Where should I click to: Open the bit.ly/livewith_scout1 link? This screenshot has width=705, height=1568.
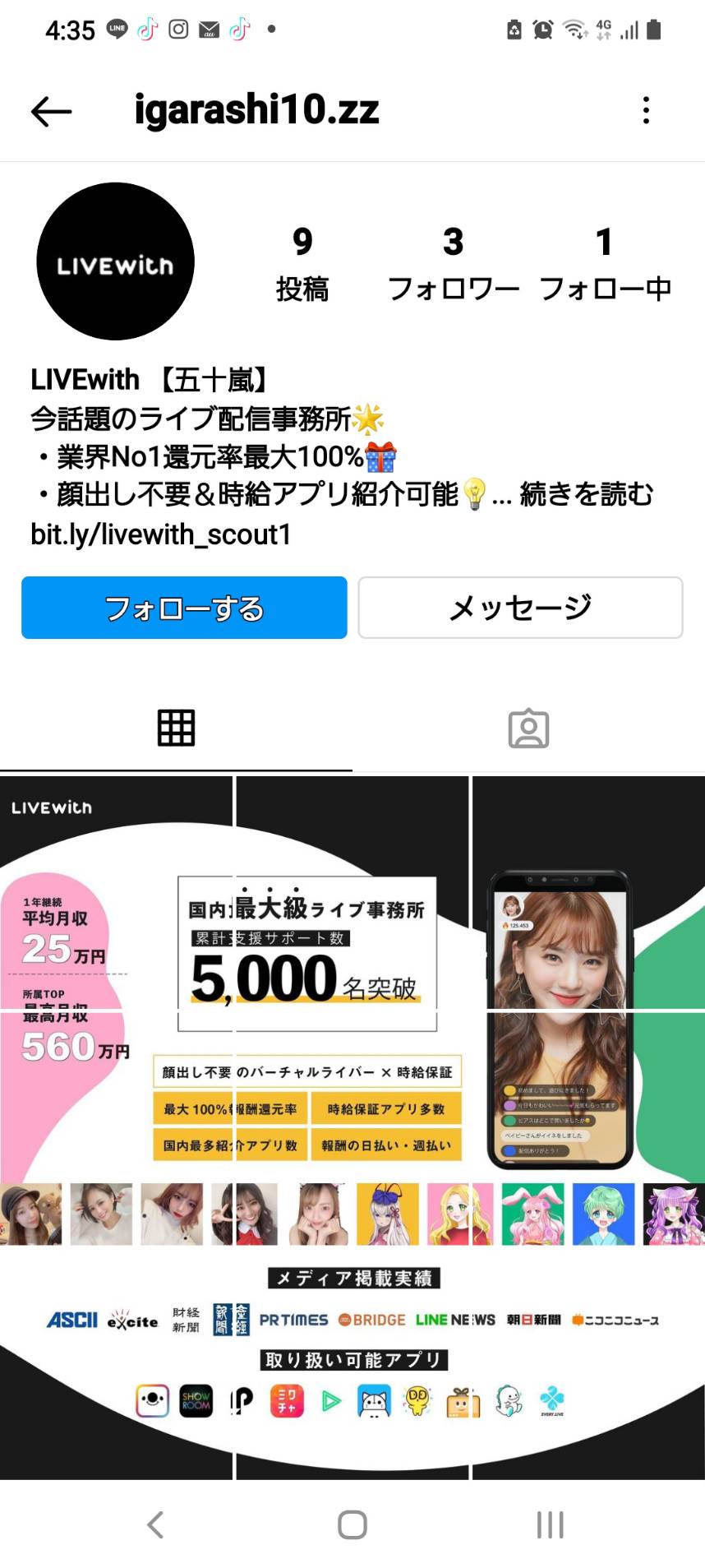coord(161,534)
